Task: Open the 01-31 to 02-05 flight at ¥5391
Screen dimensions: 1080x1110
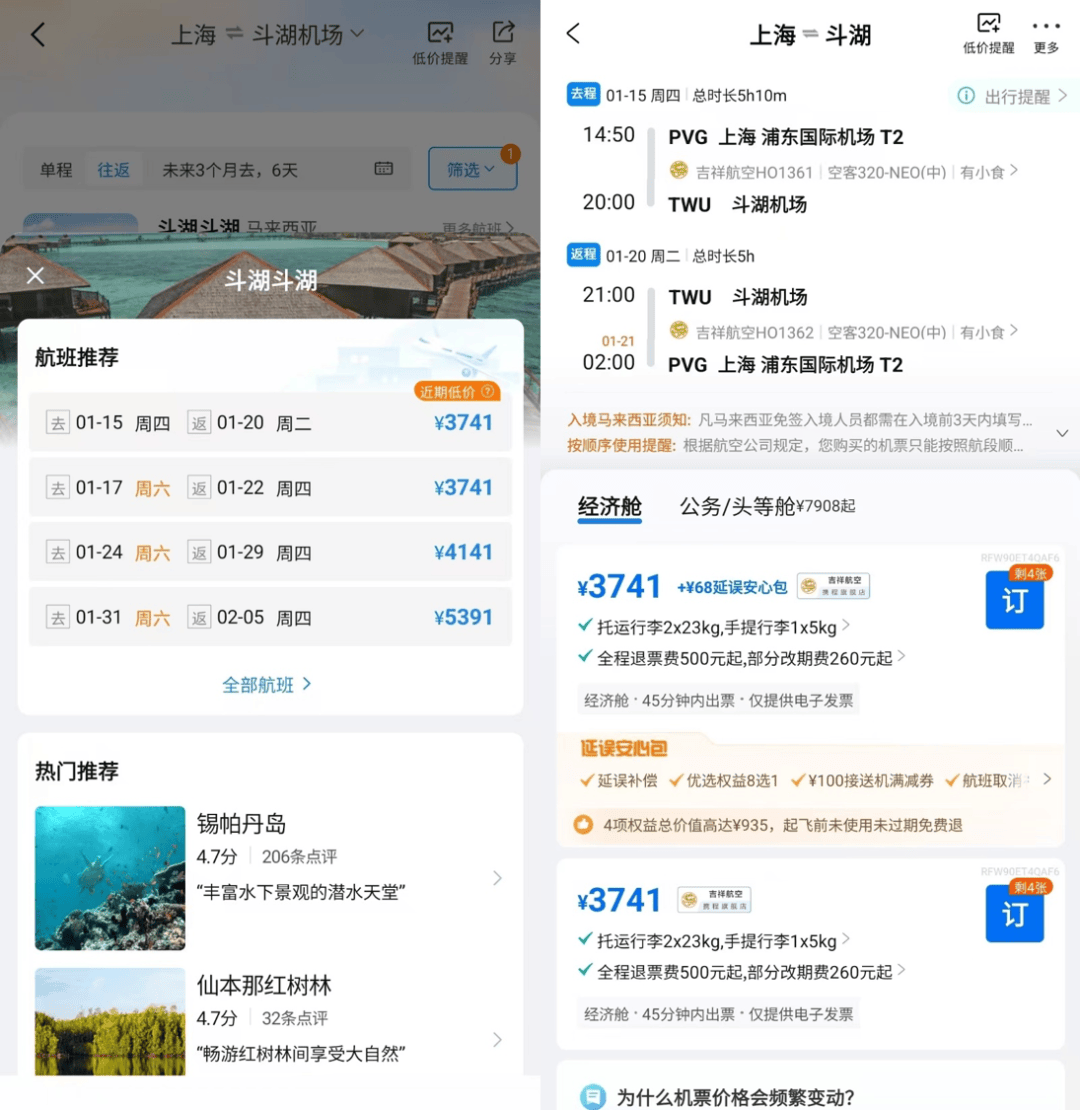Action: [270, 617]
